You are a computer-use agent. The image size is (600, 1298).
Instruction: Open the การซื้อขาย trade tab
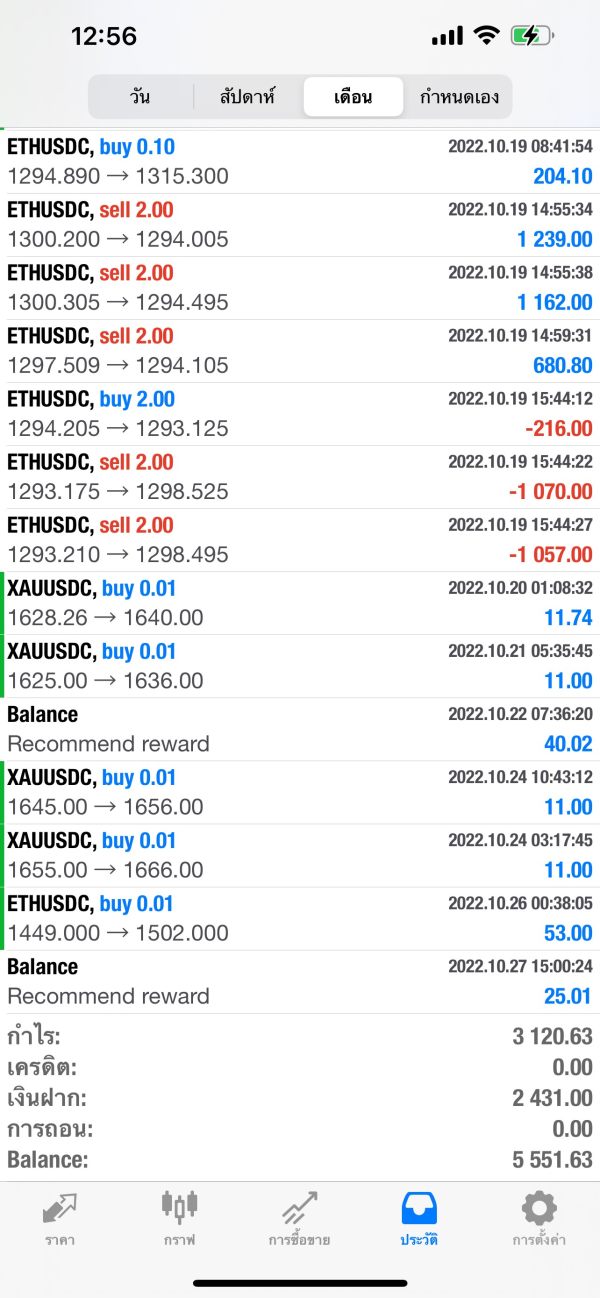click(x=300, y=1220)
